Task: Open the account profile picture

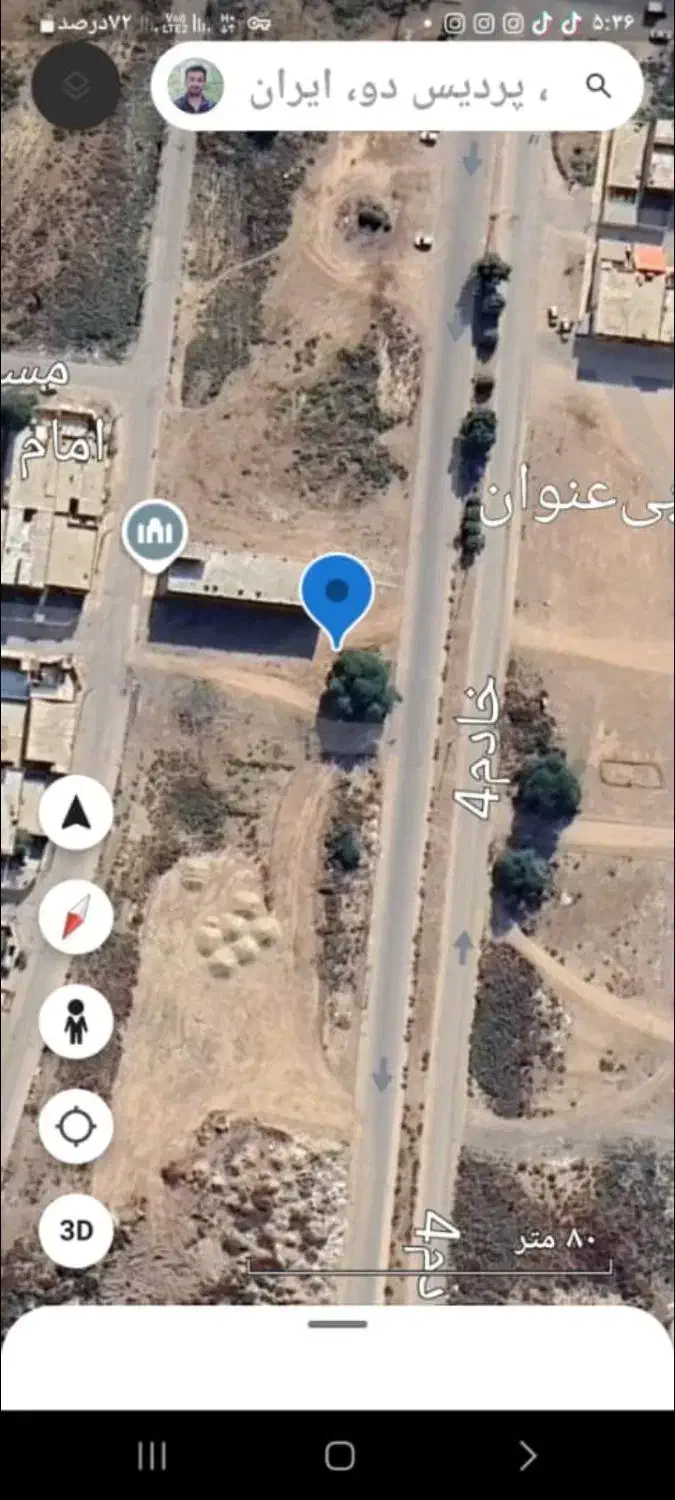Action: coord(196,87)
